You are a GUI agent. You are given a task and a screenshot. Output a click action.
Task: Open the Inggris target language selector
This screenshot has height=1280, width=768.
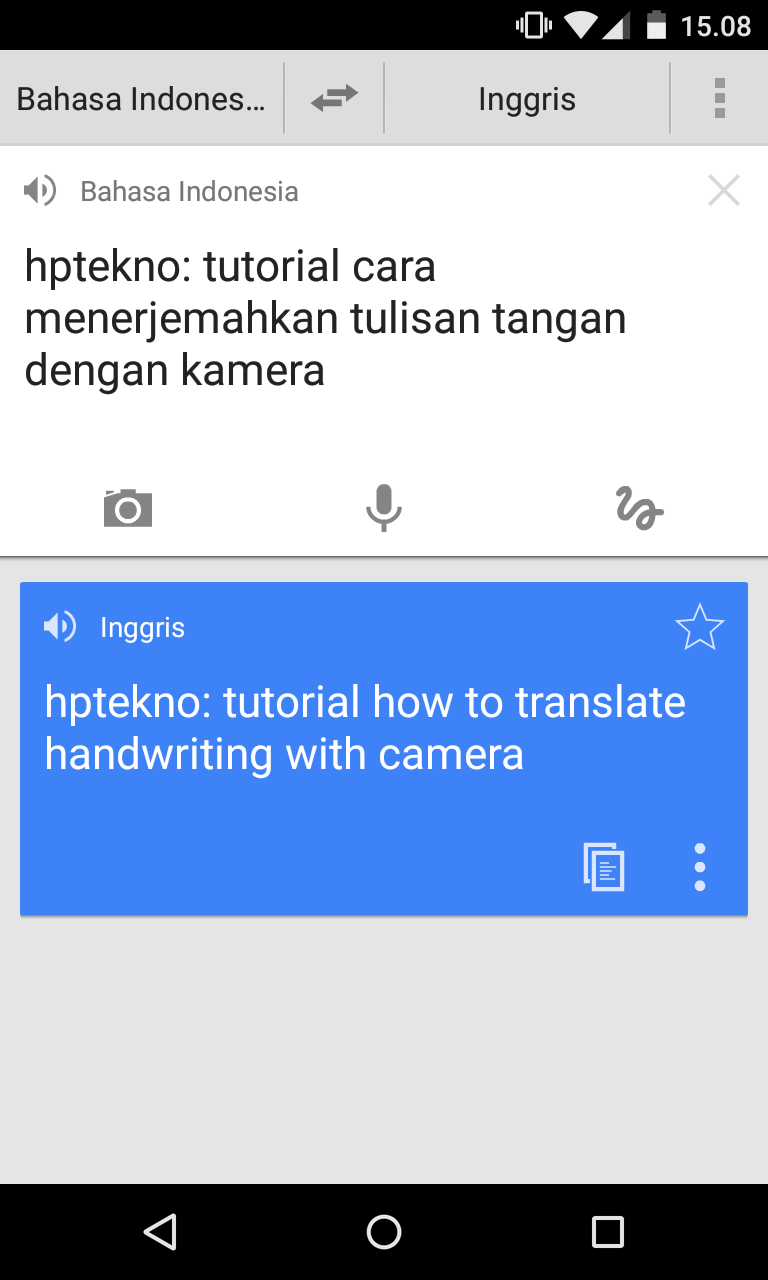click(x=527, y=99)
